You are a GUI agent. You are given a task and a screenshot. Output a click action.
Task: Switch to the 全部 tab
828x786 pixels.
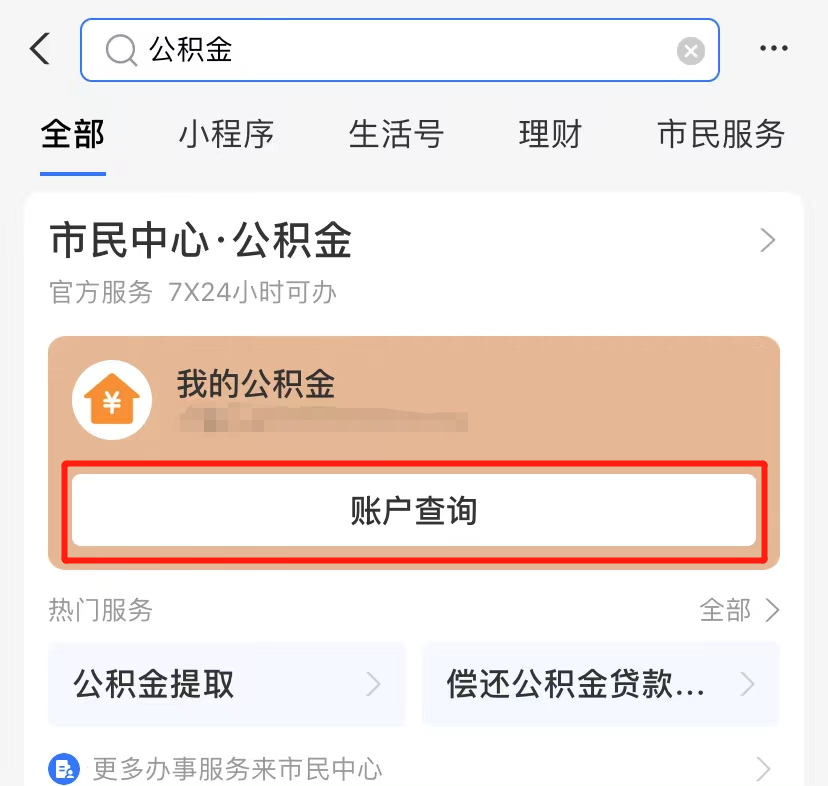(x=72, y=134)
